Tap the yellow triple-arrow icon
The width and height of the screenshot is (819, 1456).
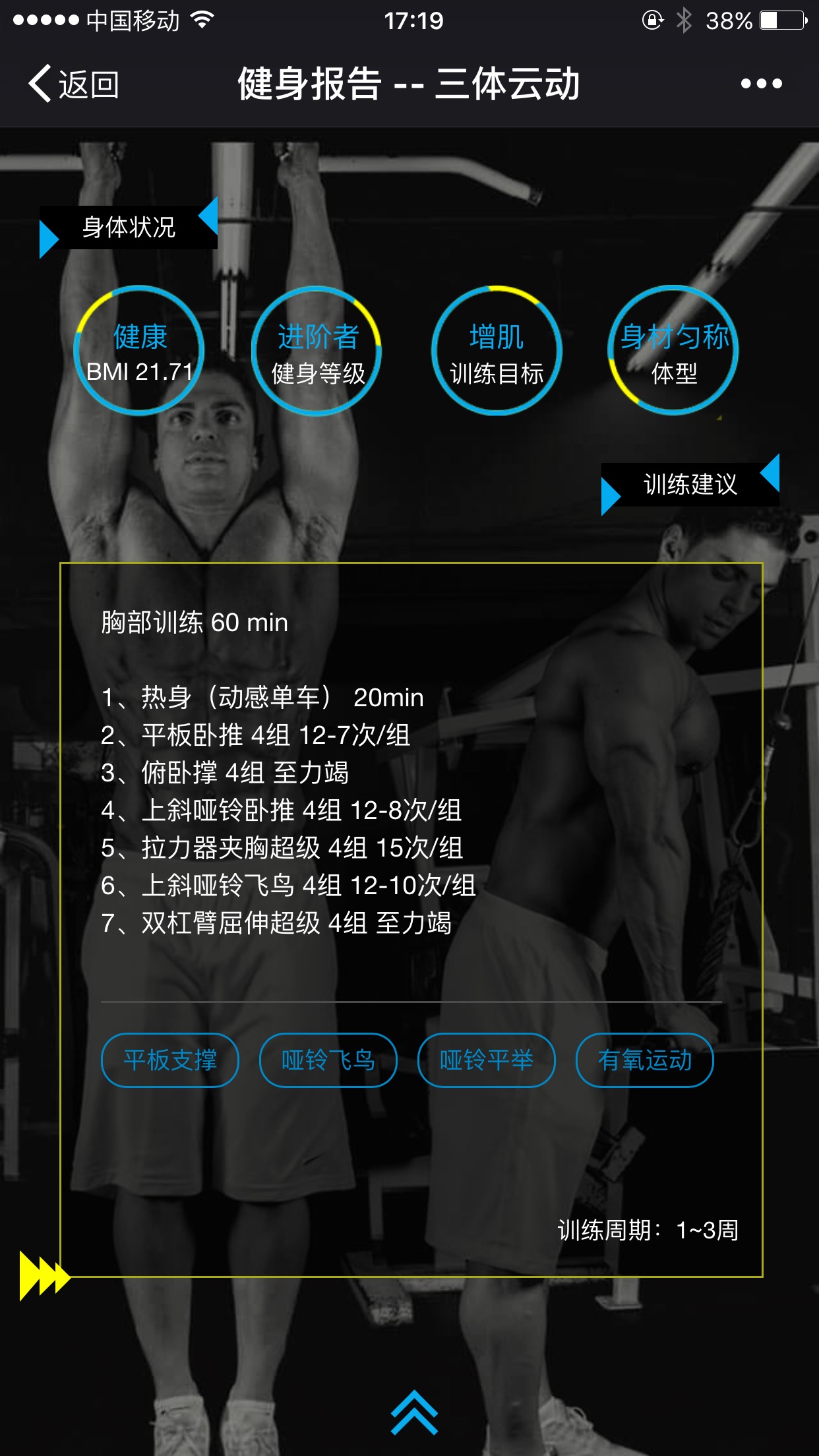[44, 1275]
